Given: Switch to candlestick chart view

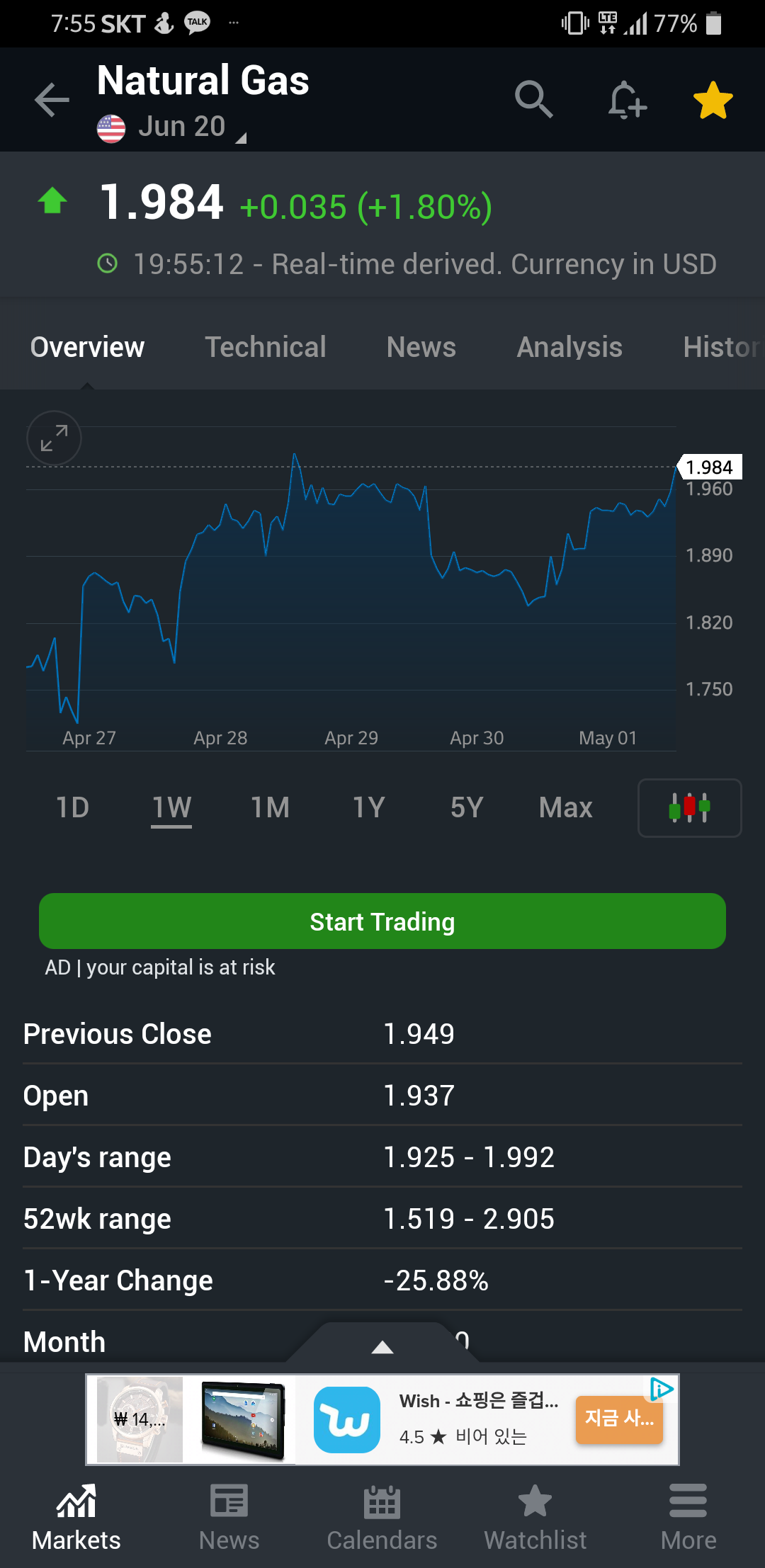Looking at the screenshot, I should [689, 807].
